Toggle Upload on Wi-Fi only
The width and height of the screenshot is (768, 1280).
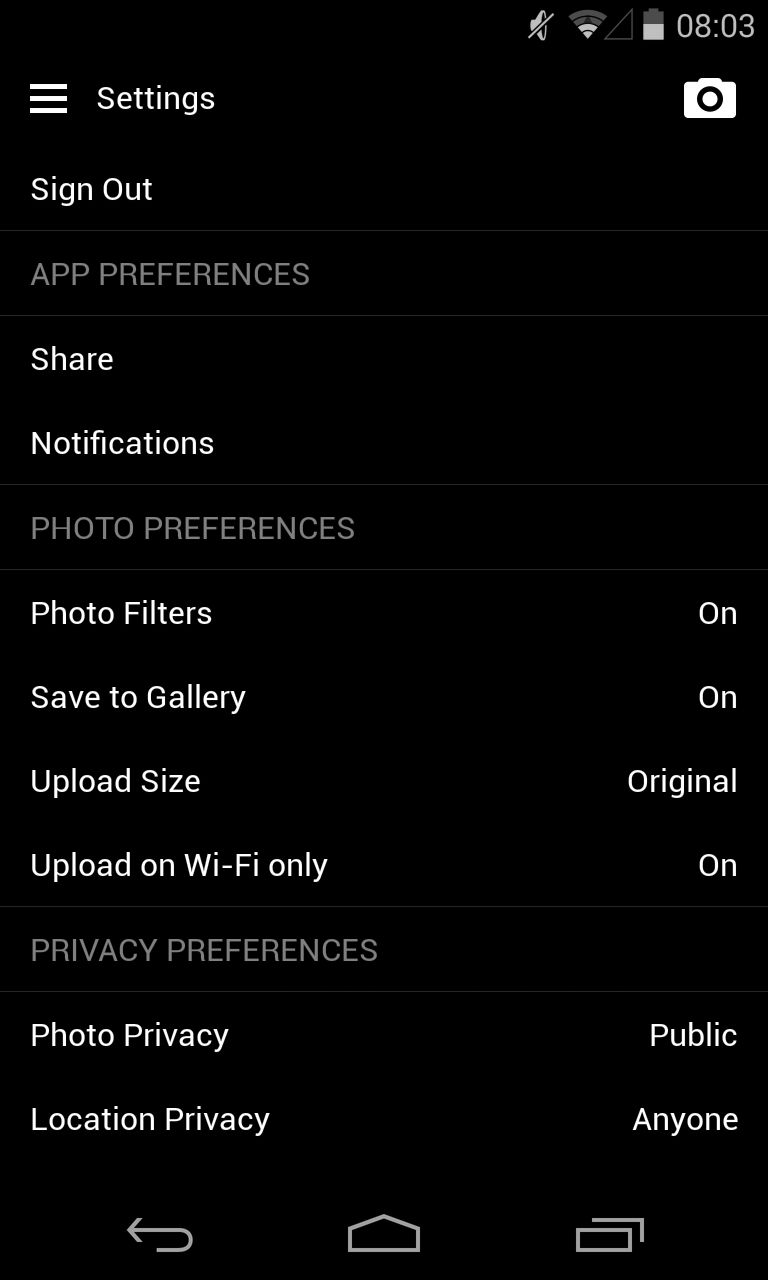[x=384, y=865]
